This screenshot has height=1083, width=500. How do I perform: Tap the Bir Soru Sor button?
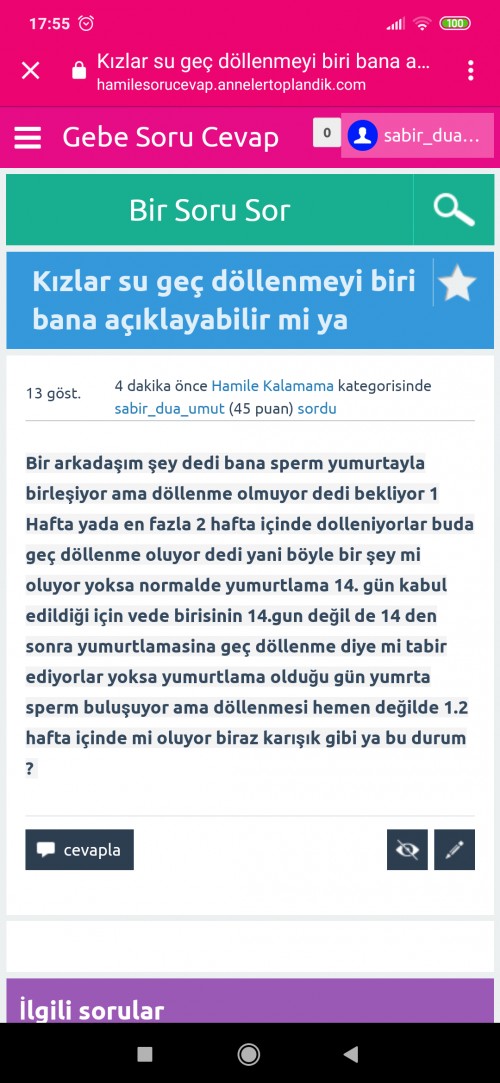pos(209,210)
